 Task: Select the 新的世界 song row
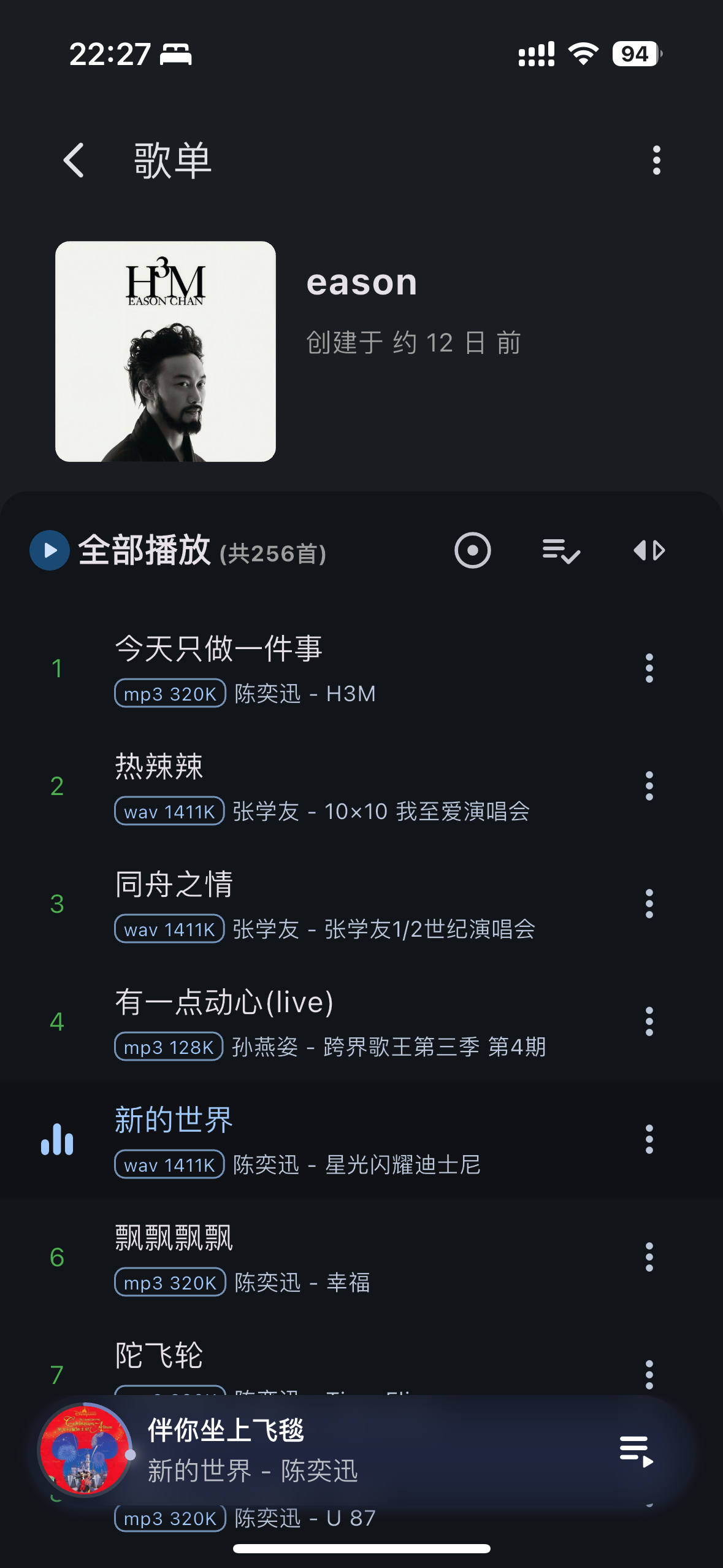[x=307, y=1139]
